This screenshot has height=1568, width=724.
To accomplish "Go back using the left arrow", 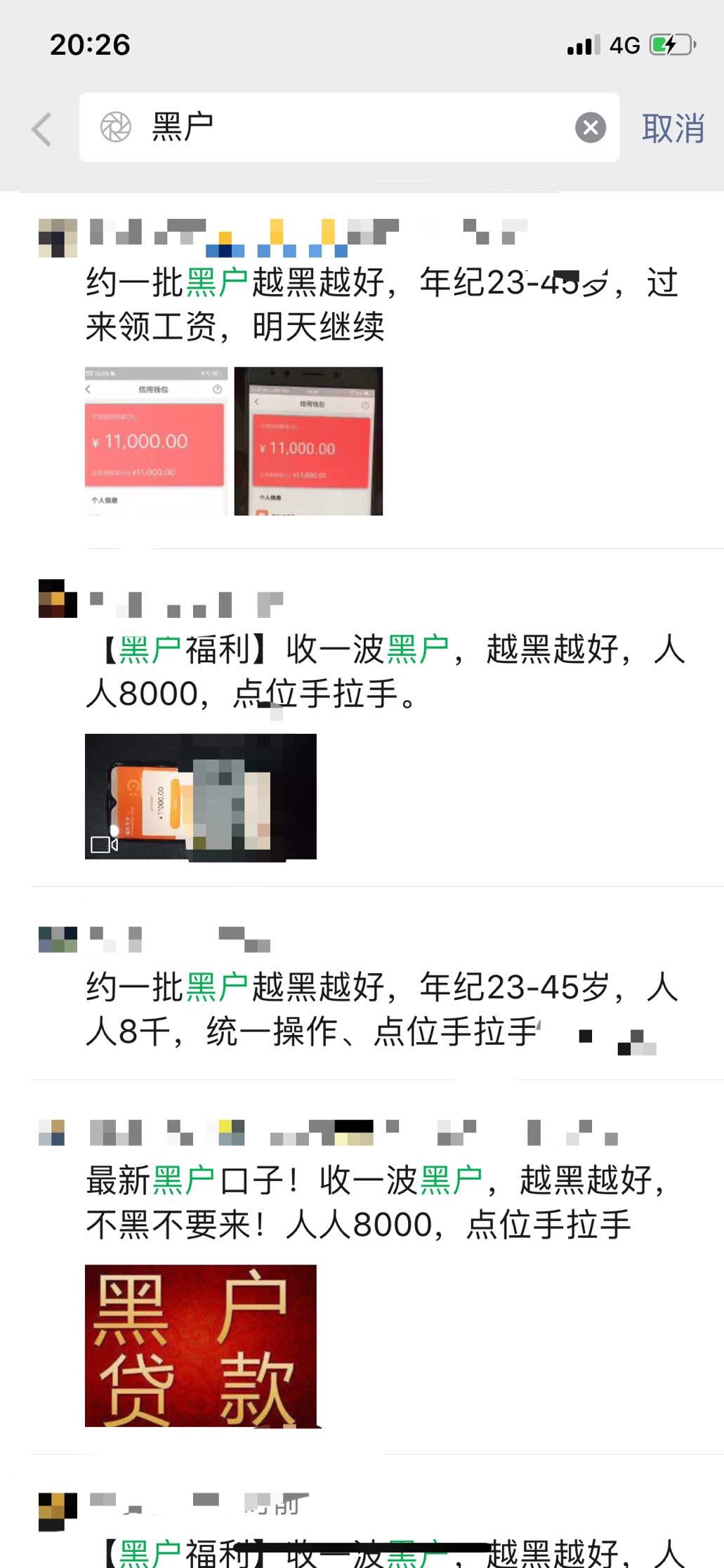I will coord(42,129).
